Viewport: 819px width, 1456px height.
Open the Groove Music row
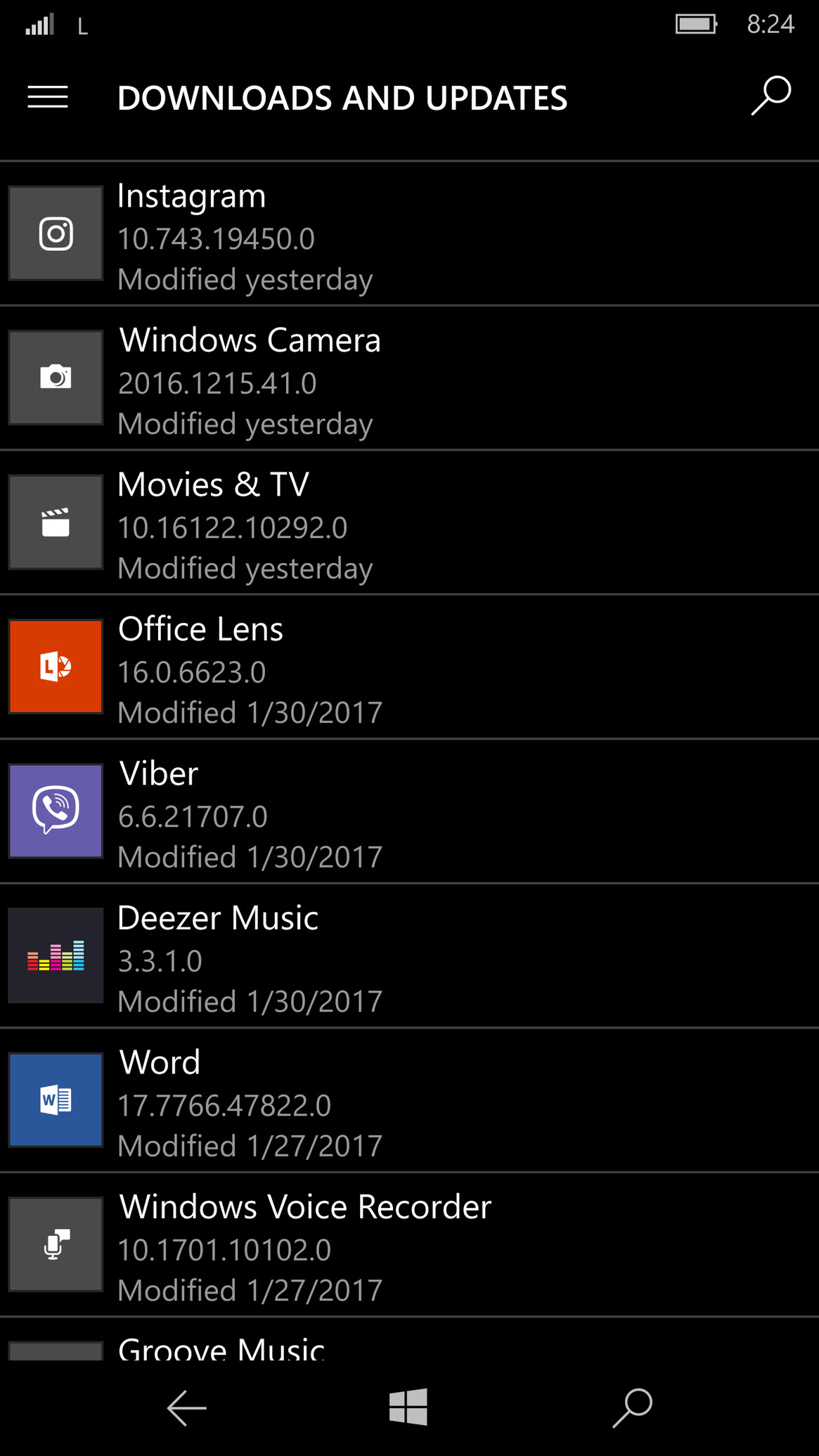pos(409,1339)
